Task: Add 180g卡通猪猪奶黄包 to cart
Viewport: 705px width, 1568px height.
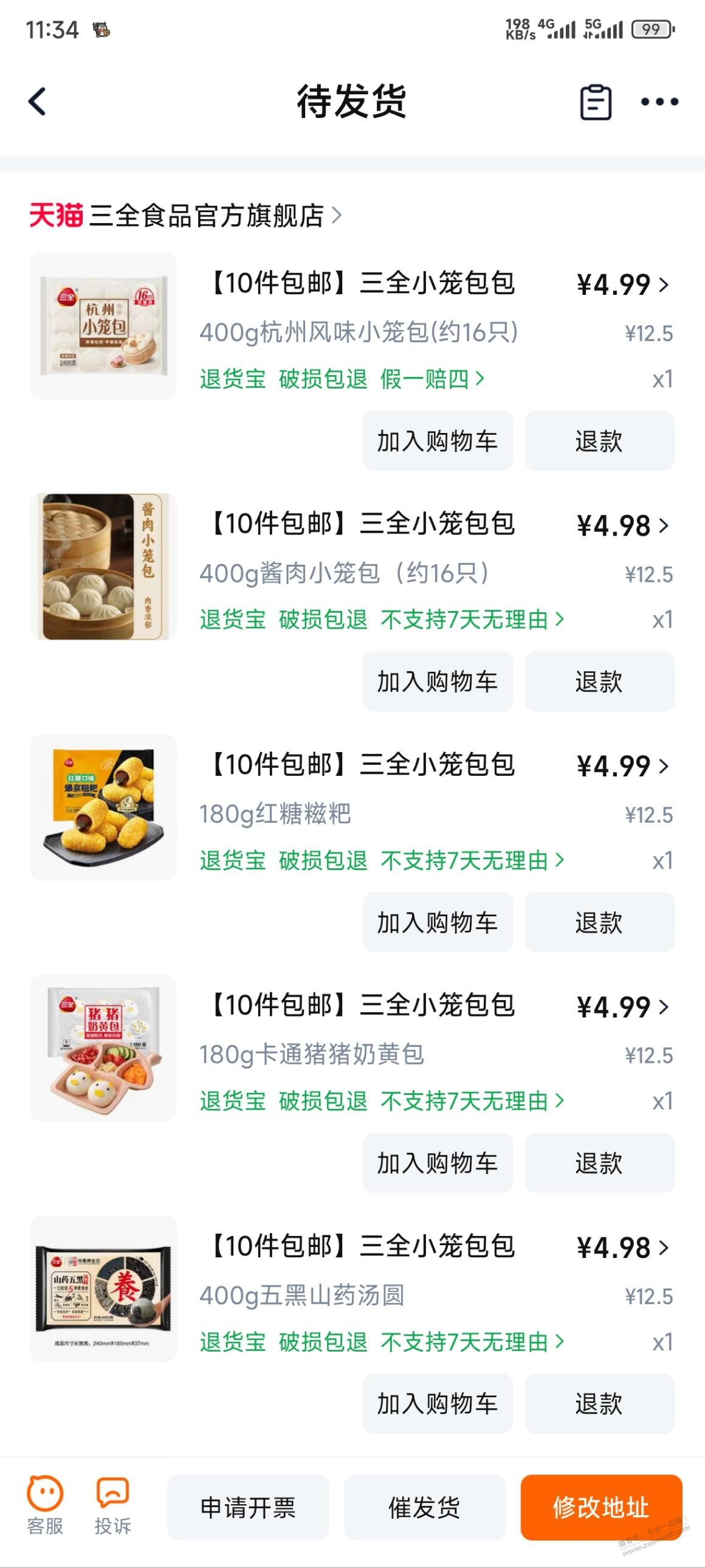Action: pyautogui.click(x=438, y=1162)
